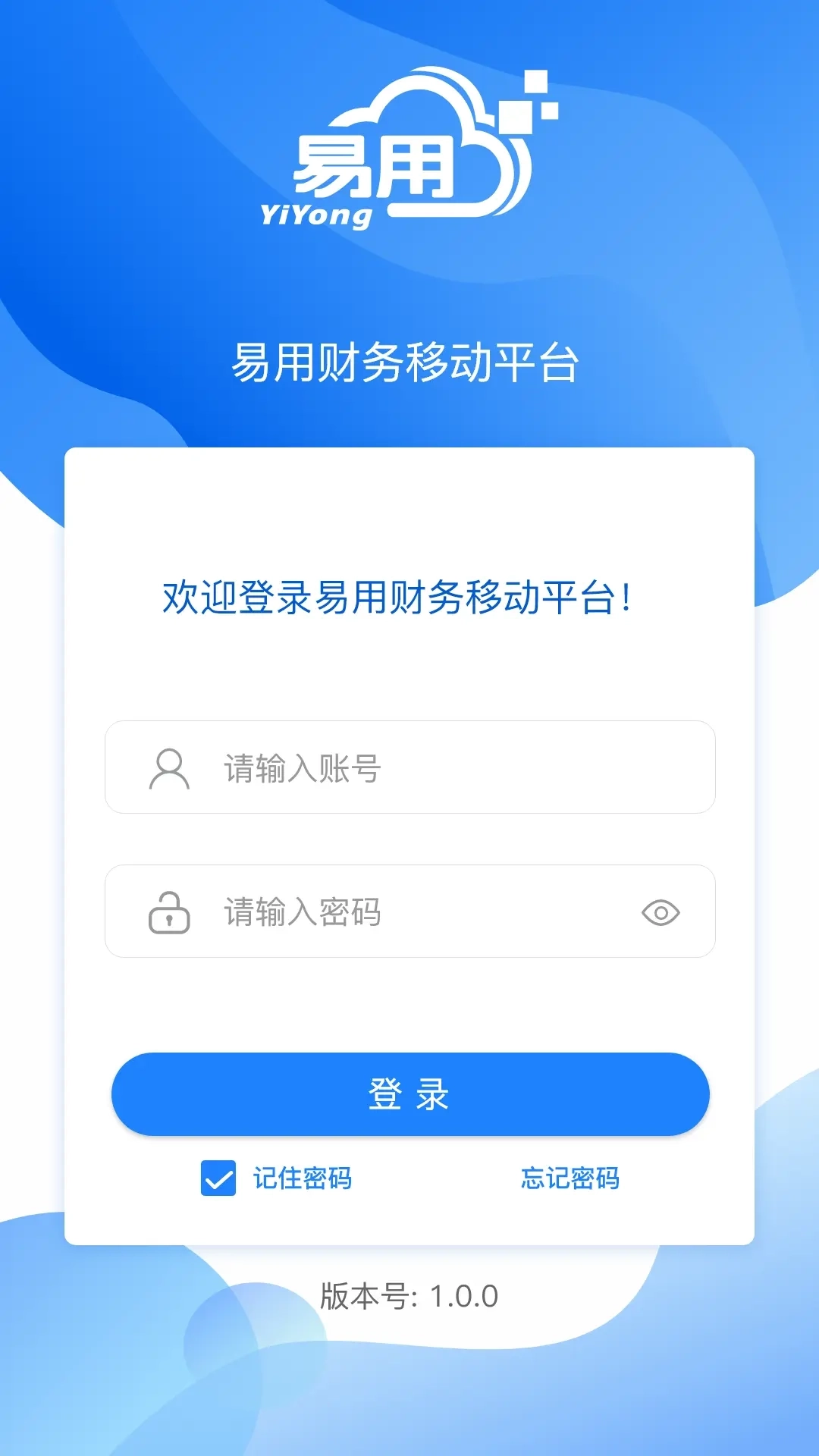Toggle password visibility with the eye icon

point(661,912)
